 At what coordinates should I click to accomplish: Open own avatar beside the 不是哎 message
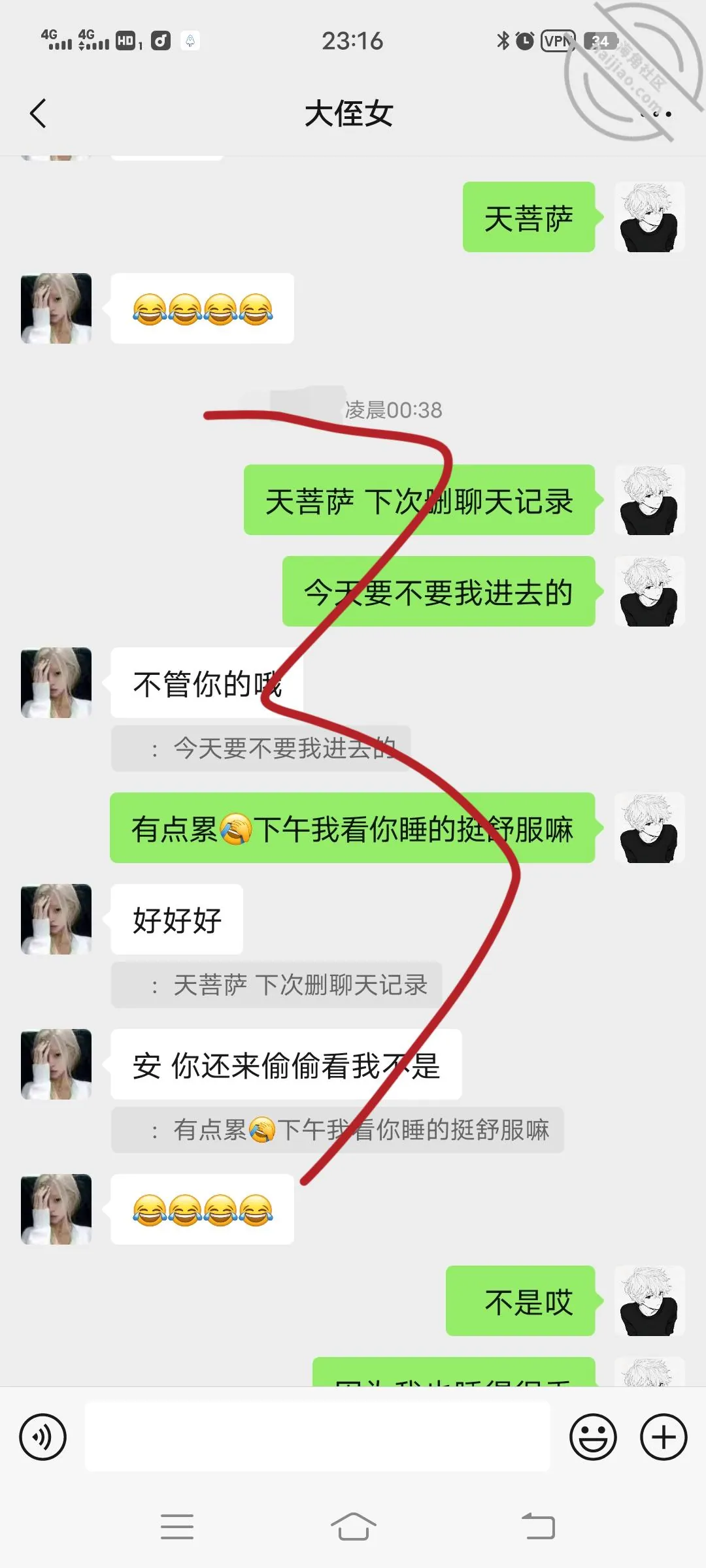pos(649,1301)
